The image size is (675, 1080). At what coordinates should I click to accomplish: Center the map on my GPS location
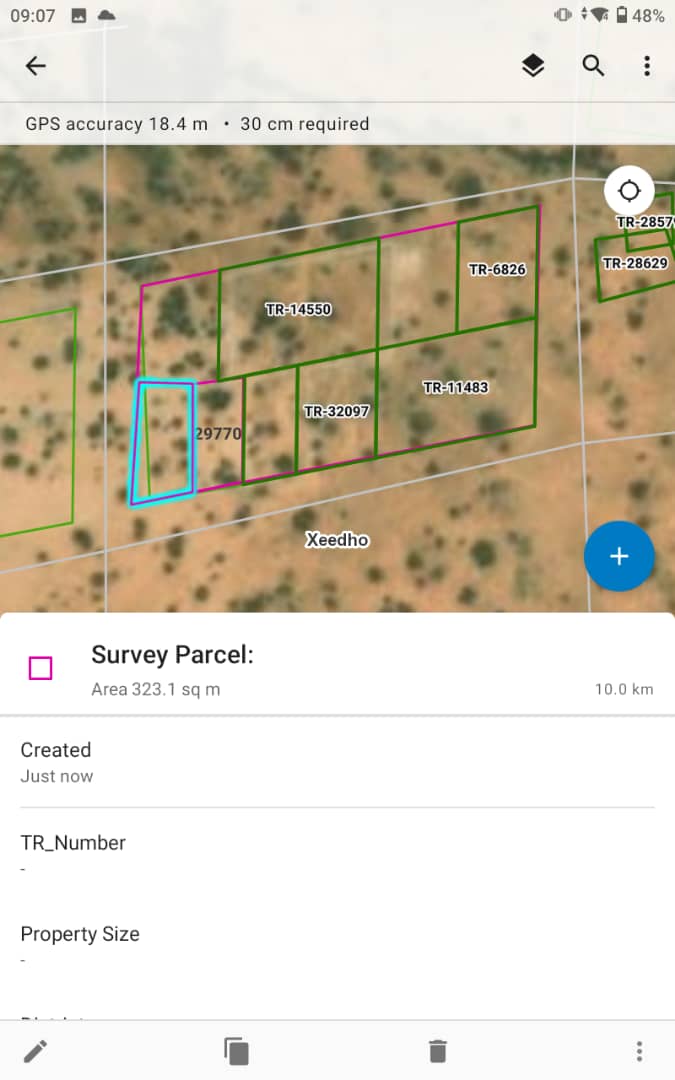629,190
